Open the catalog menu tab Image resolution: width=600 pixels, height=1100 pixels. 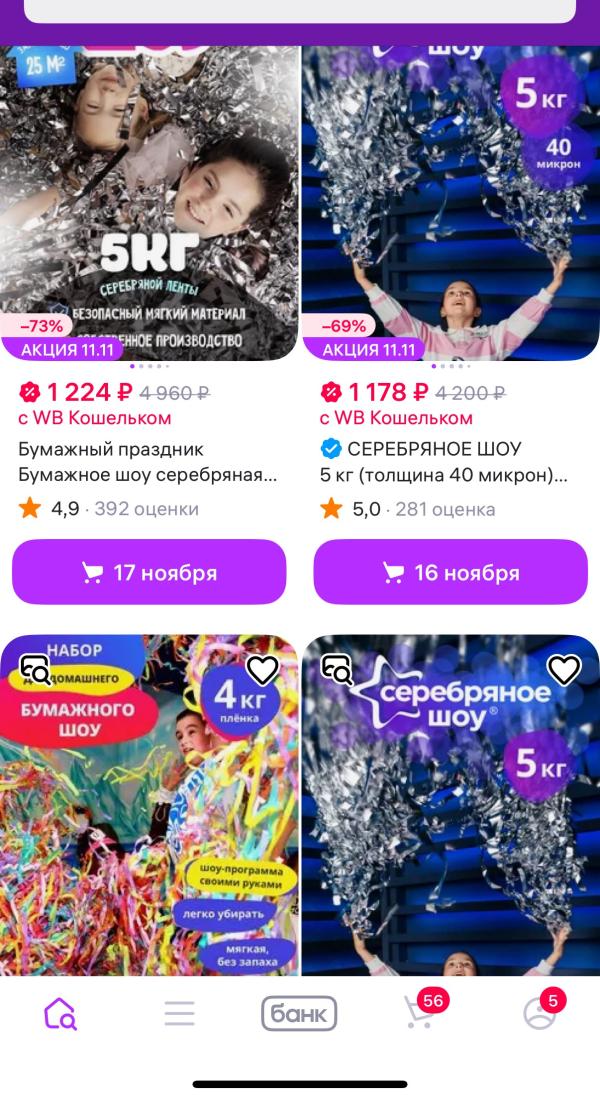(180, 1013)
